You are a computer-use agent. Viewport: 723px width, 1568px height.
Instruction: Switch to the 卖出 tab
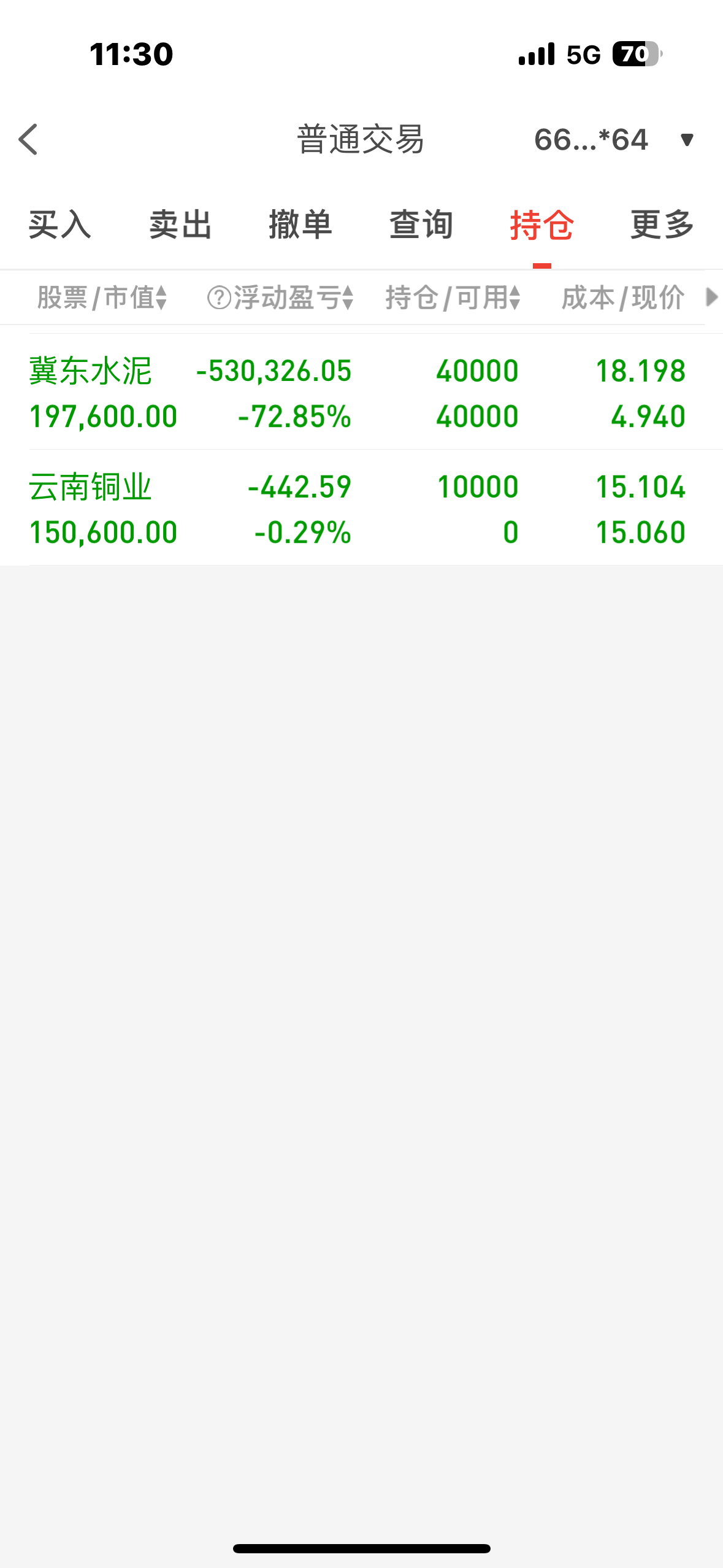pos(181,224)
